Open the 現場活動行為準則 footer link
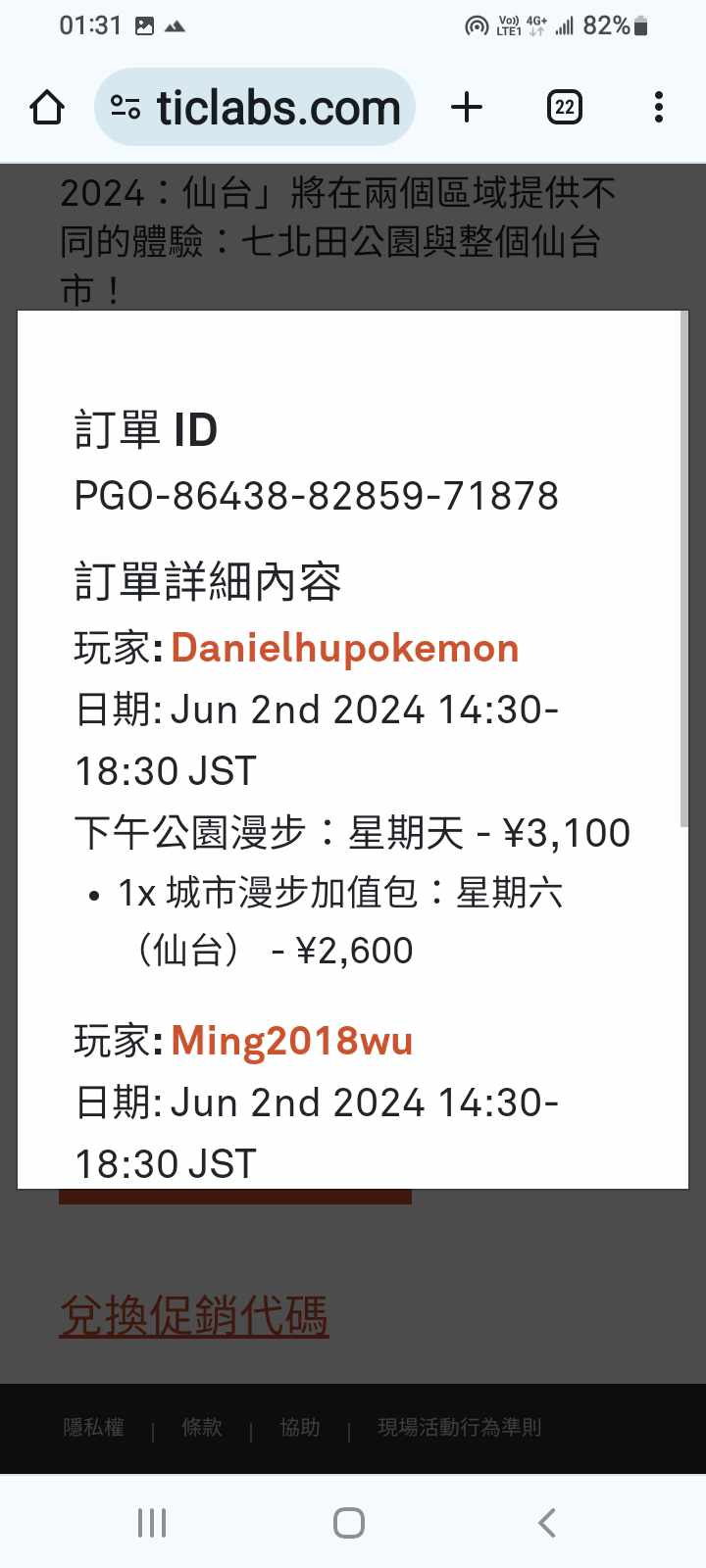Viewport: 706px width, 1568px height. tap(460, 1428)
